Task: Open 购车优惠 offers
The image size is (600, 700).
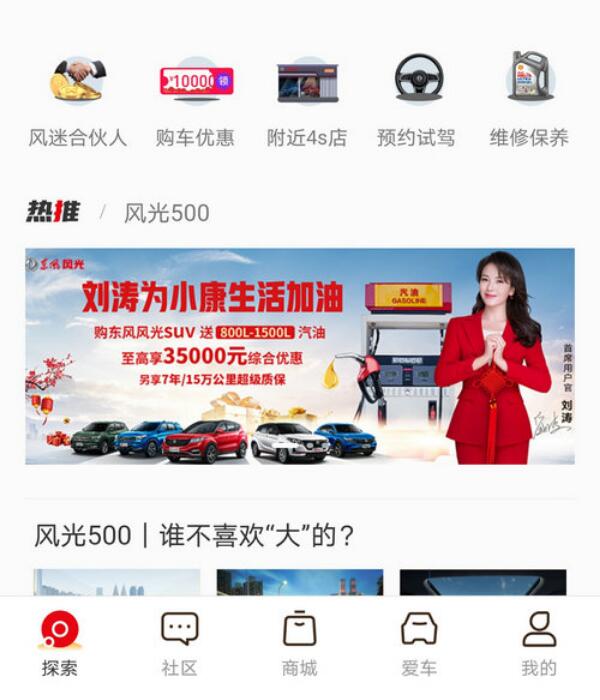Action: (x=196, y=100)
